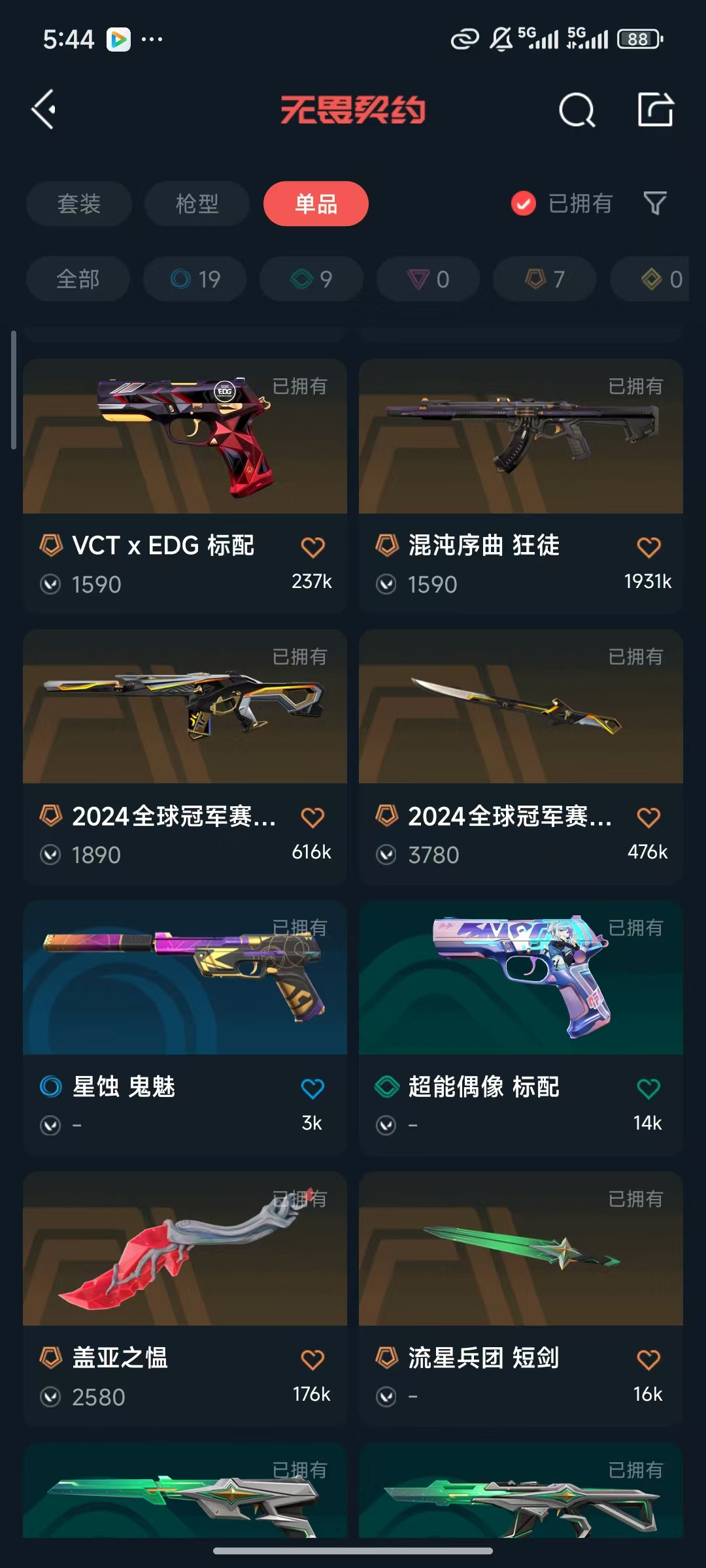
Task: Switch to the 套装 tab
Action: 79,204
